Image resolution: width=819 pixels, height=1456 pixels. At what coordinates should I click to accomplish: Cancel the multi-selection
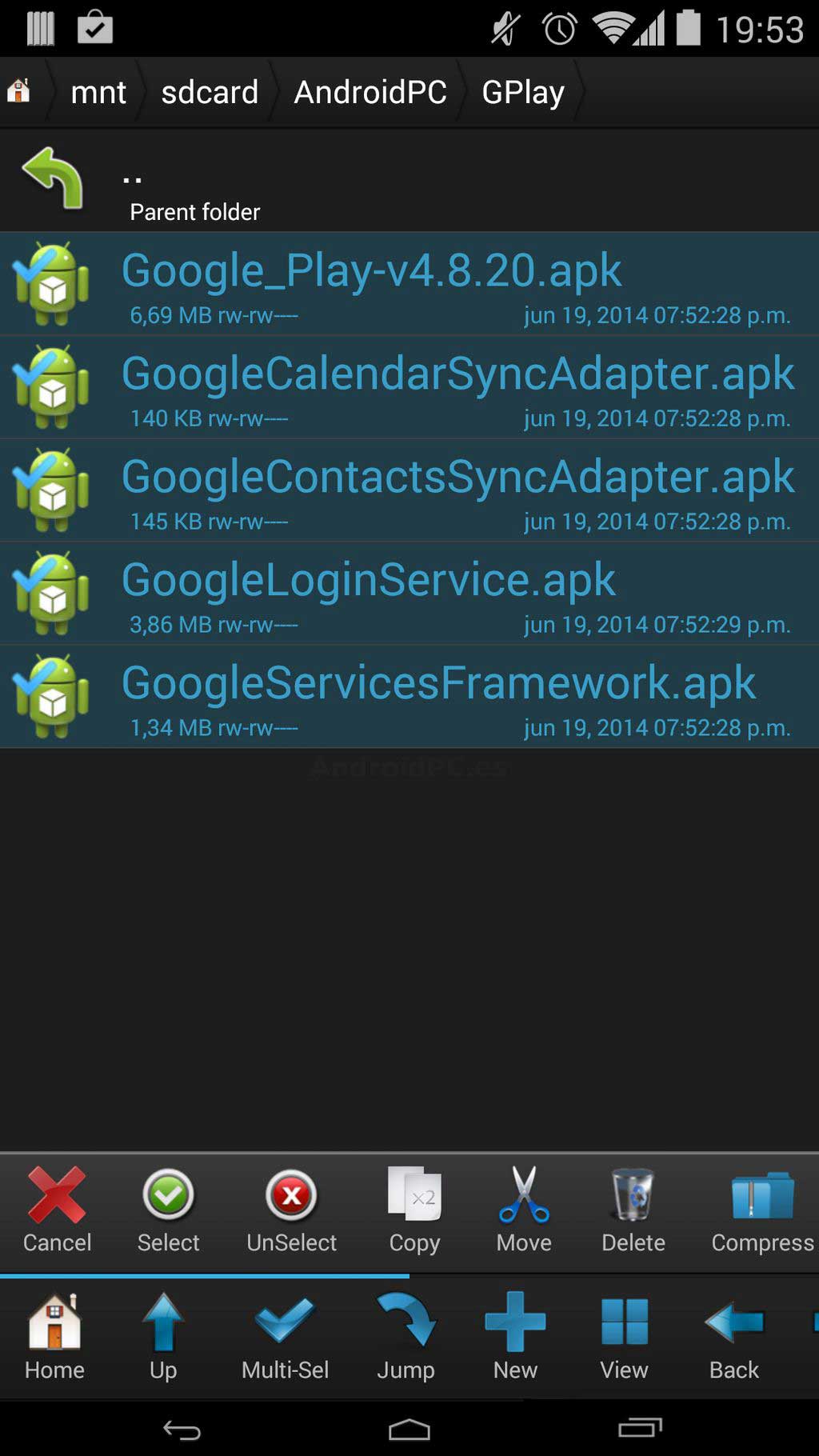(57, 1210)
